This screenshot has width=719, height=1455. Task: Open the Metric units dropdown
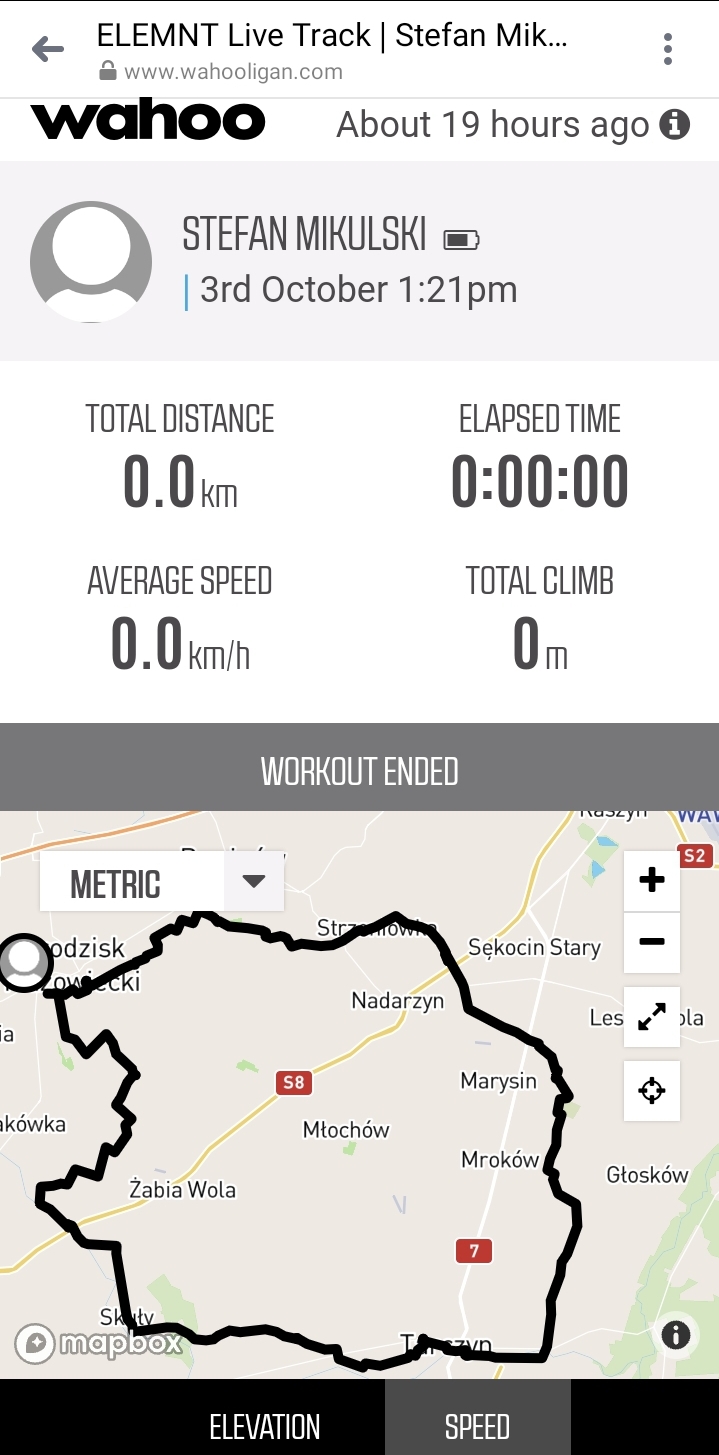point(254,882)
